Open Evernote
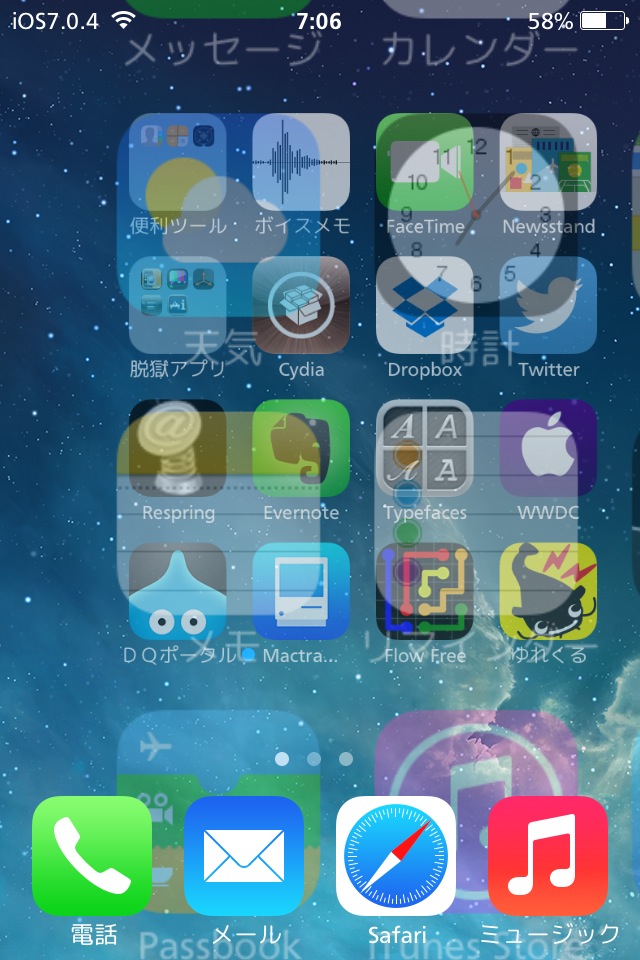The width and height of the screenshot is (640, 960). [301, 448]
